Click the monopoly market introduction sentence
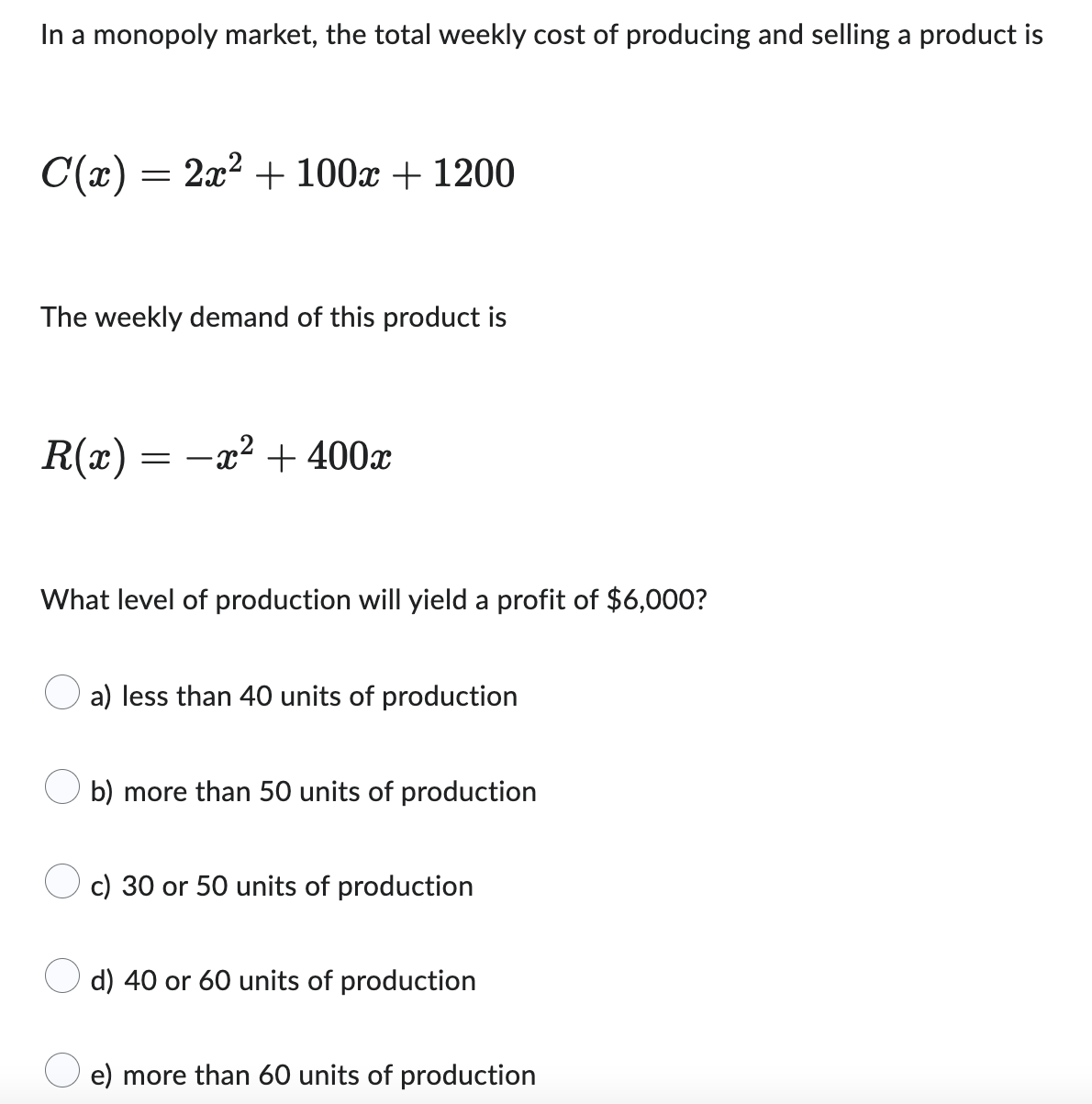The height and width of the screenshot is (1104, 1092). (540, 35)
